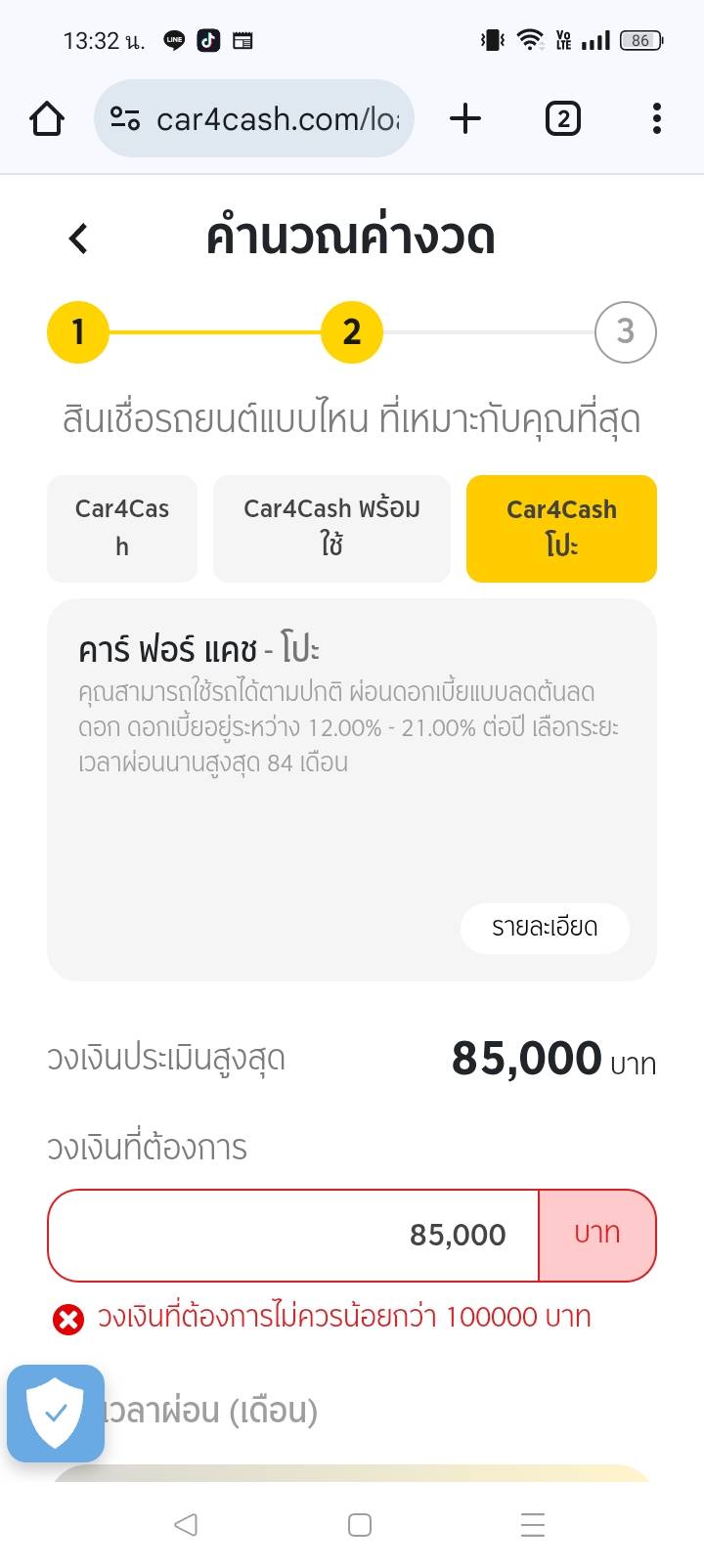Go back using the page's back arrow
Image resolution: width=704 pixels, height=1568 pixels.
coord(78,239)
